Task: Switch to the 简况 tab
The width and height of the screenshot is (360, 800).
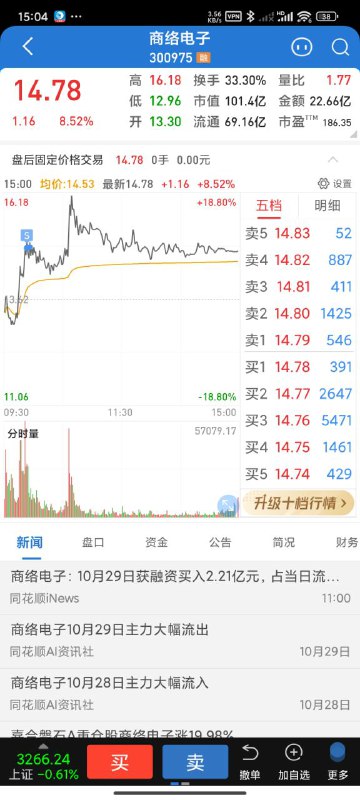Action: click(284, 542)
